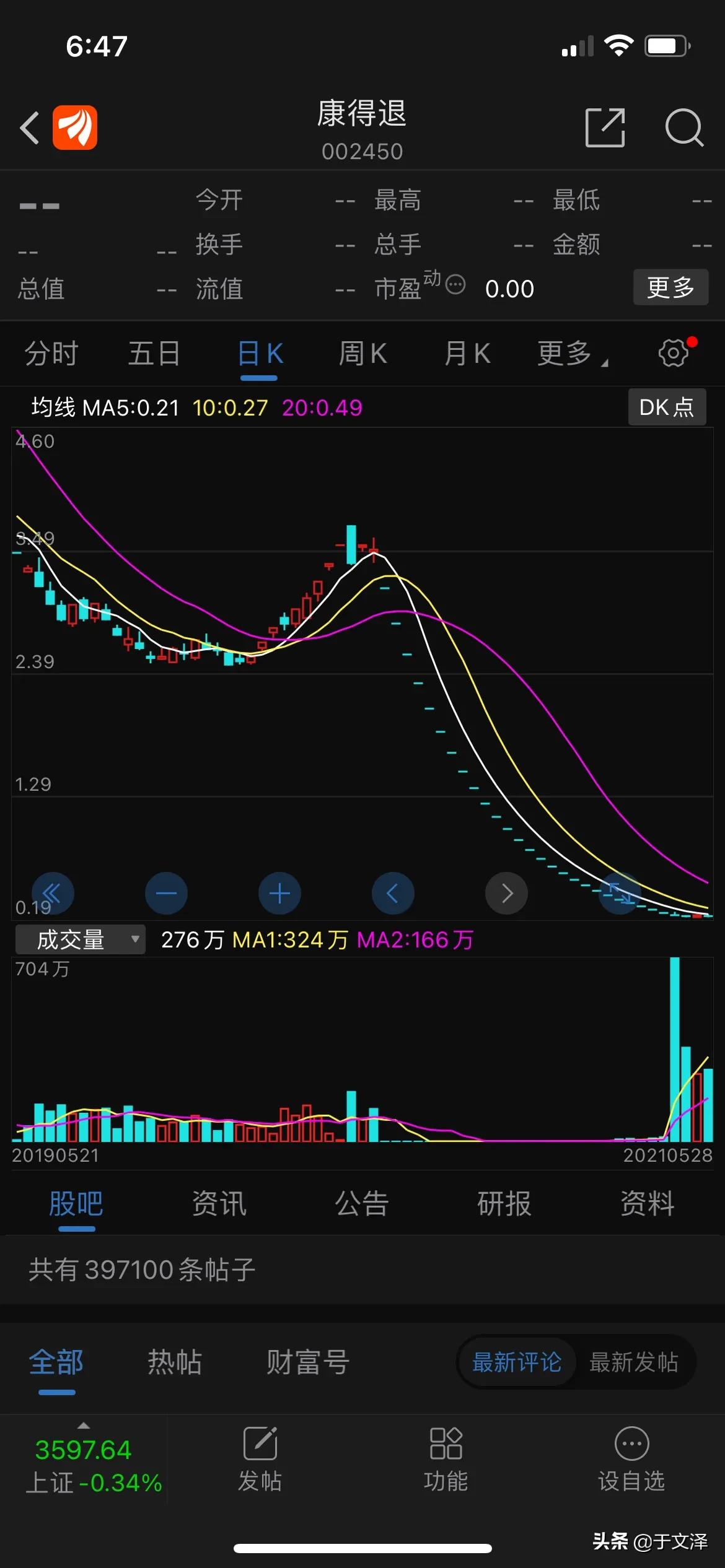Image resolution: width=725 pixels, height=1568 pixels.
Task: Expand the 更多 chart period dropdown
Action: pos(572,354)
